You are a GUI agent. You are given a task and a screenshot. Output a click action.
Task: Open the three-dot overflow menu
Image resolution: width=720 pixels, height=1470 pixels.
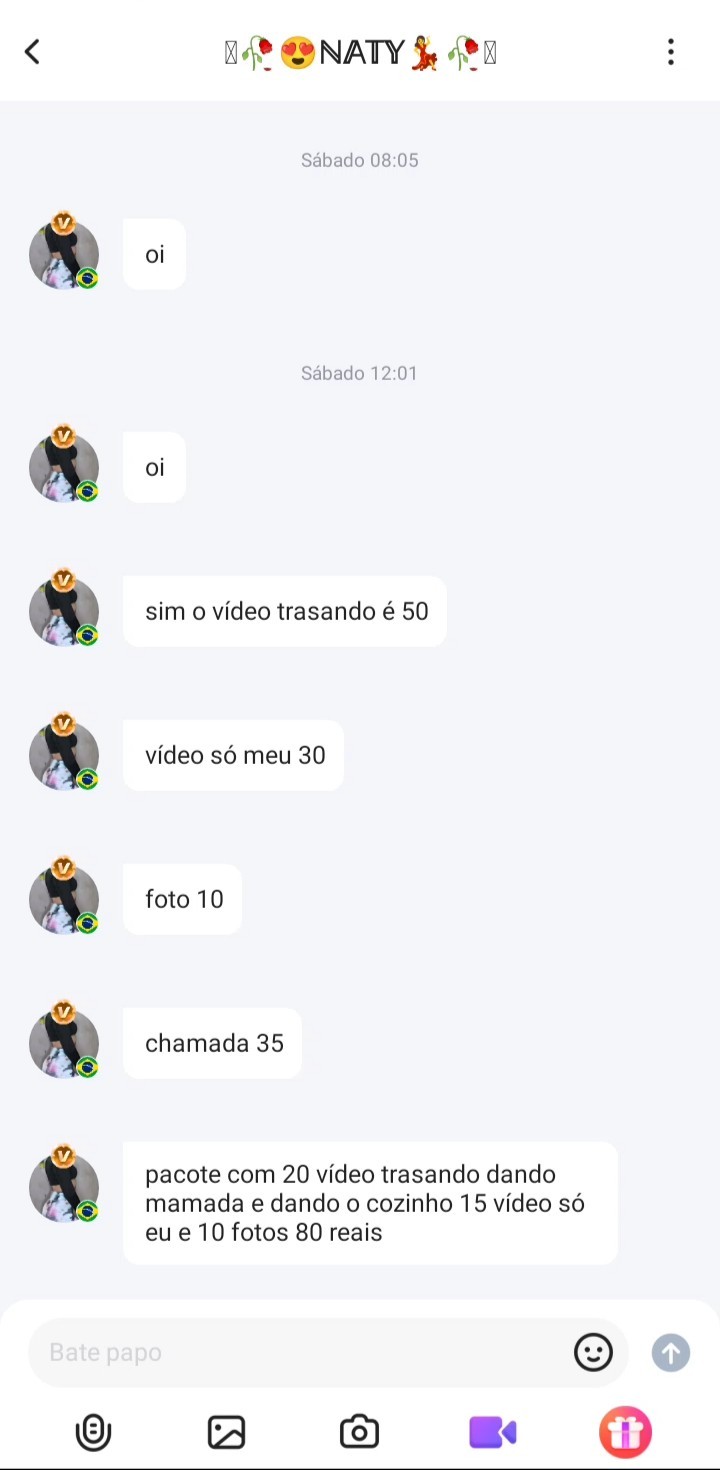tap(671, 52)
